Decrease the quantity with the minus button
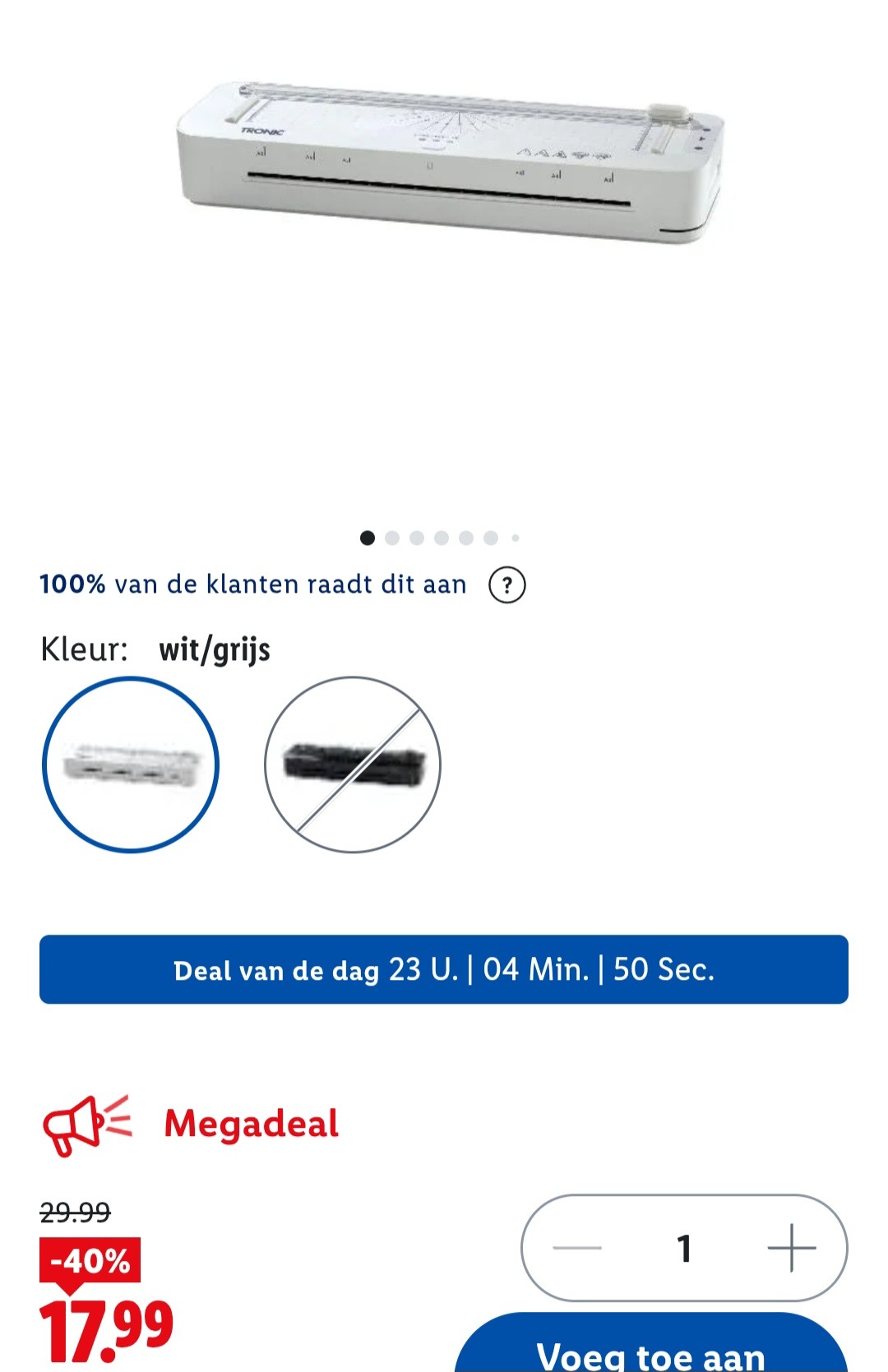Image resolution: width=888 pixels, height=1372 pixels. click(577, 1248)
